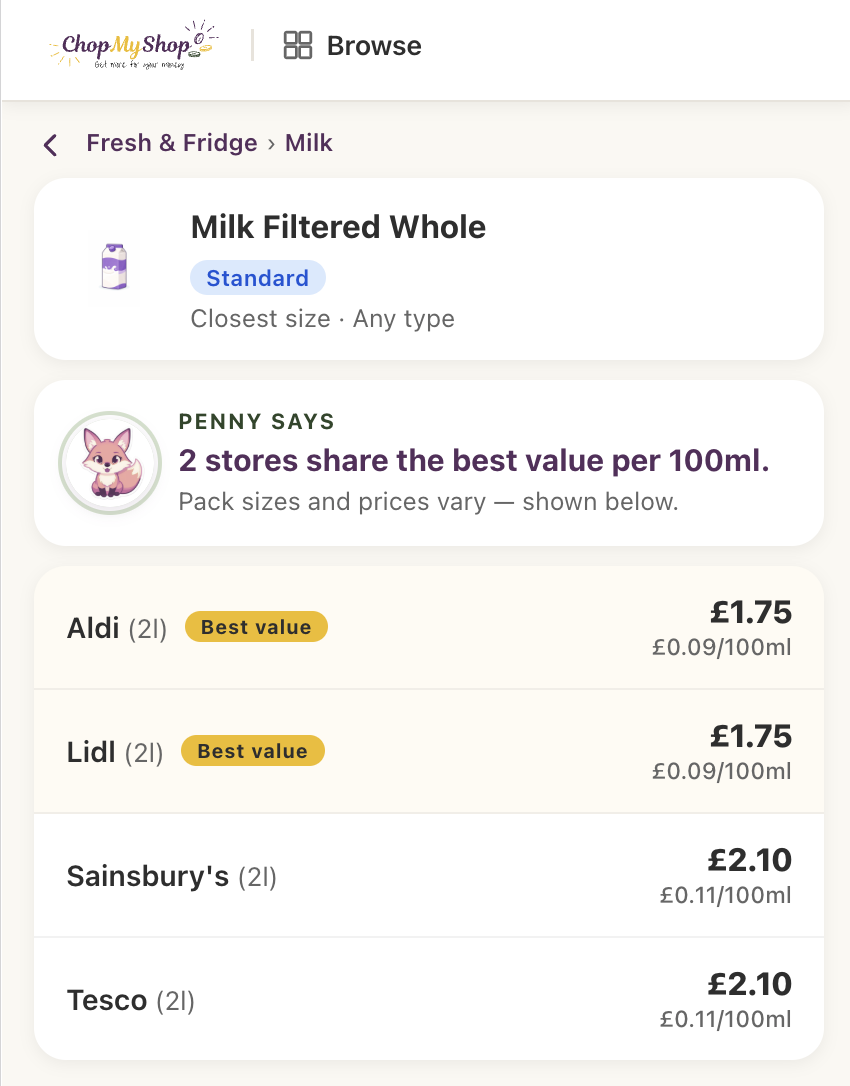850x1086 pixels.
Task: Click the breadcrumb separator chevron after Fresh & Fridge
Action: coord(271,143)
